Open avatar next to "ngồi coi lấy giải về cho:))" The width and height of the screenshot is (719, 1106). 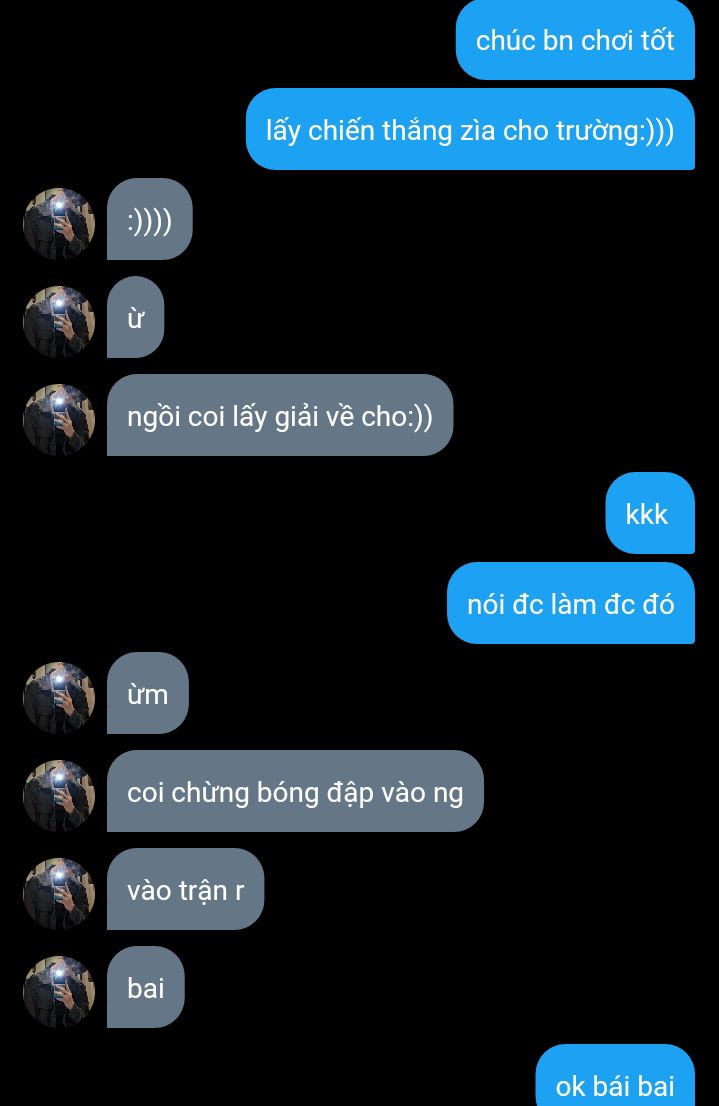click(59, 419)
